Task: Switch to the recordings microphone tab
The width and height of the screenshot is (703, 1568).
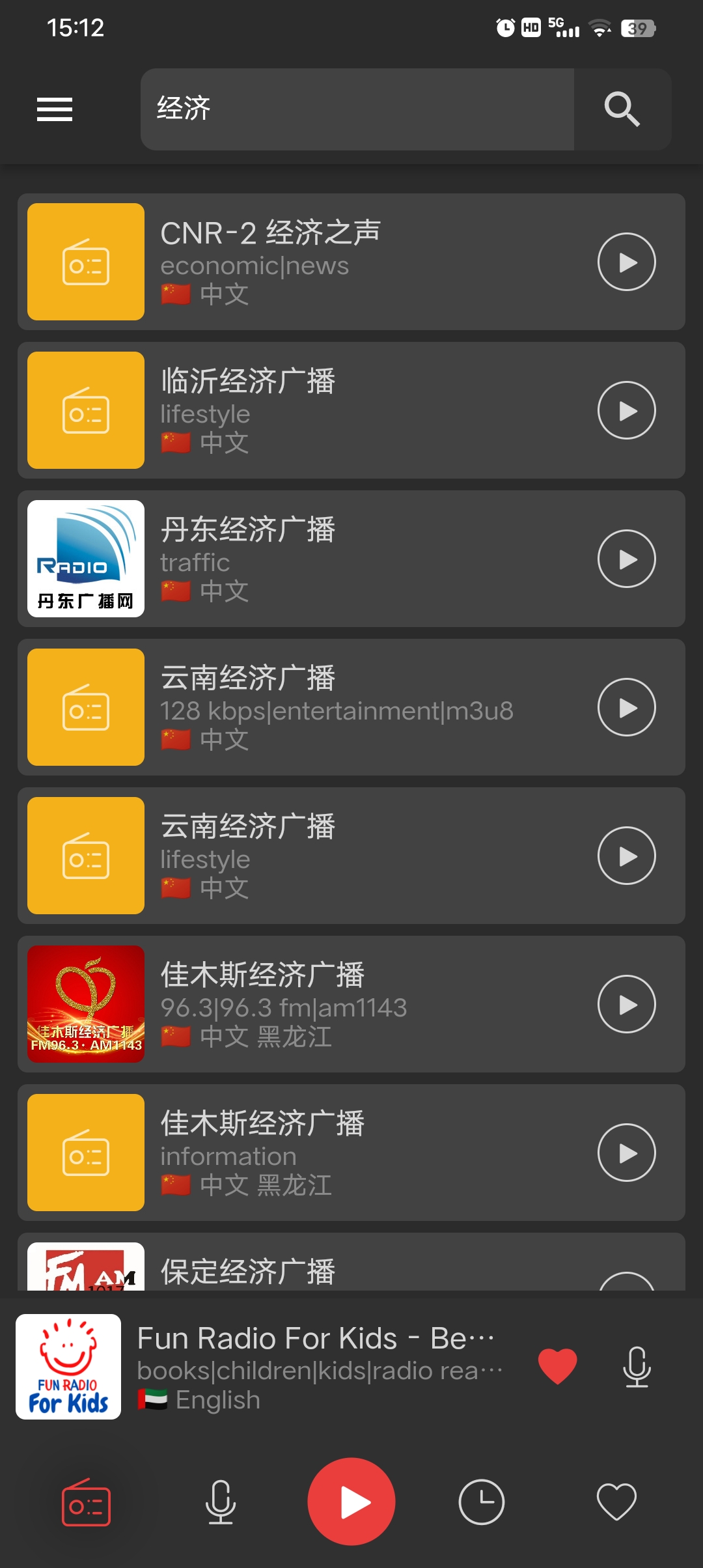Action: coord(221,1502)
